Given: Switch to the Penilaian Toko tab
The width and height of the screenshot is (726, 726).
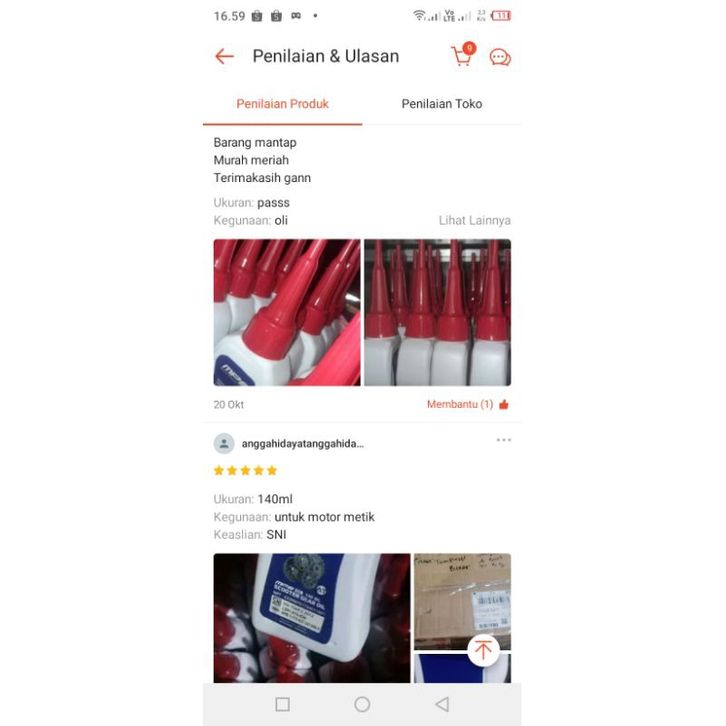Looking at the screenshot, I should pyautogui.click(x=441, y=104).
